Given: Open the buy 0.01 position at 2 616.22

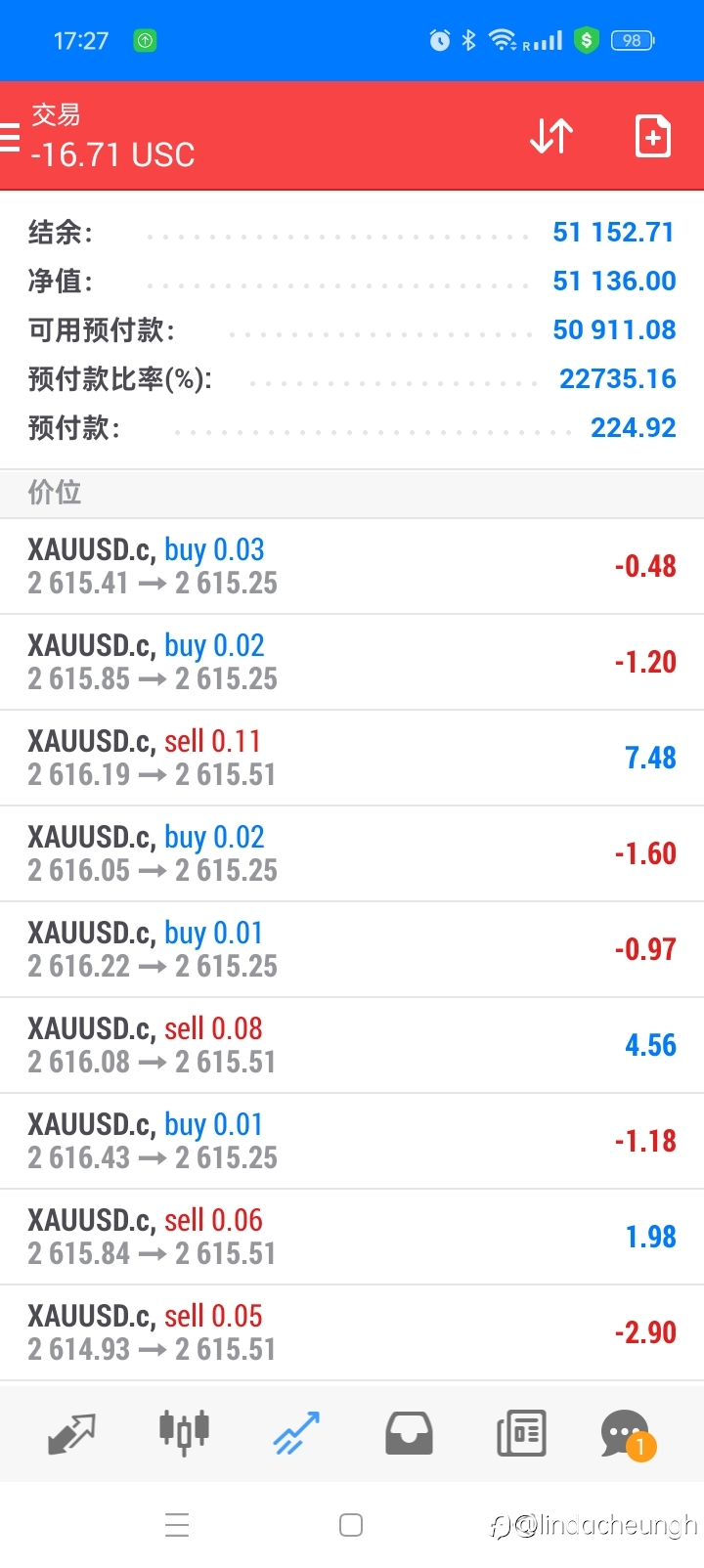Looking at the screenshot, I should click(x=352, y=949).
